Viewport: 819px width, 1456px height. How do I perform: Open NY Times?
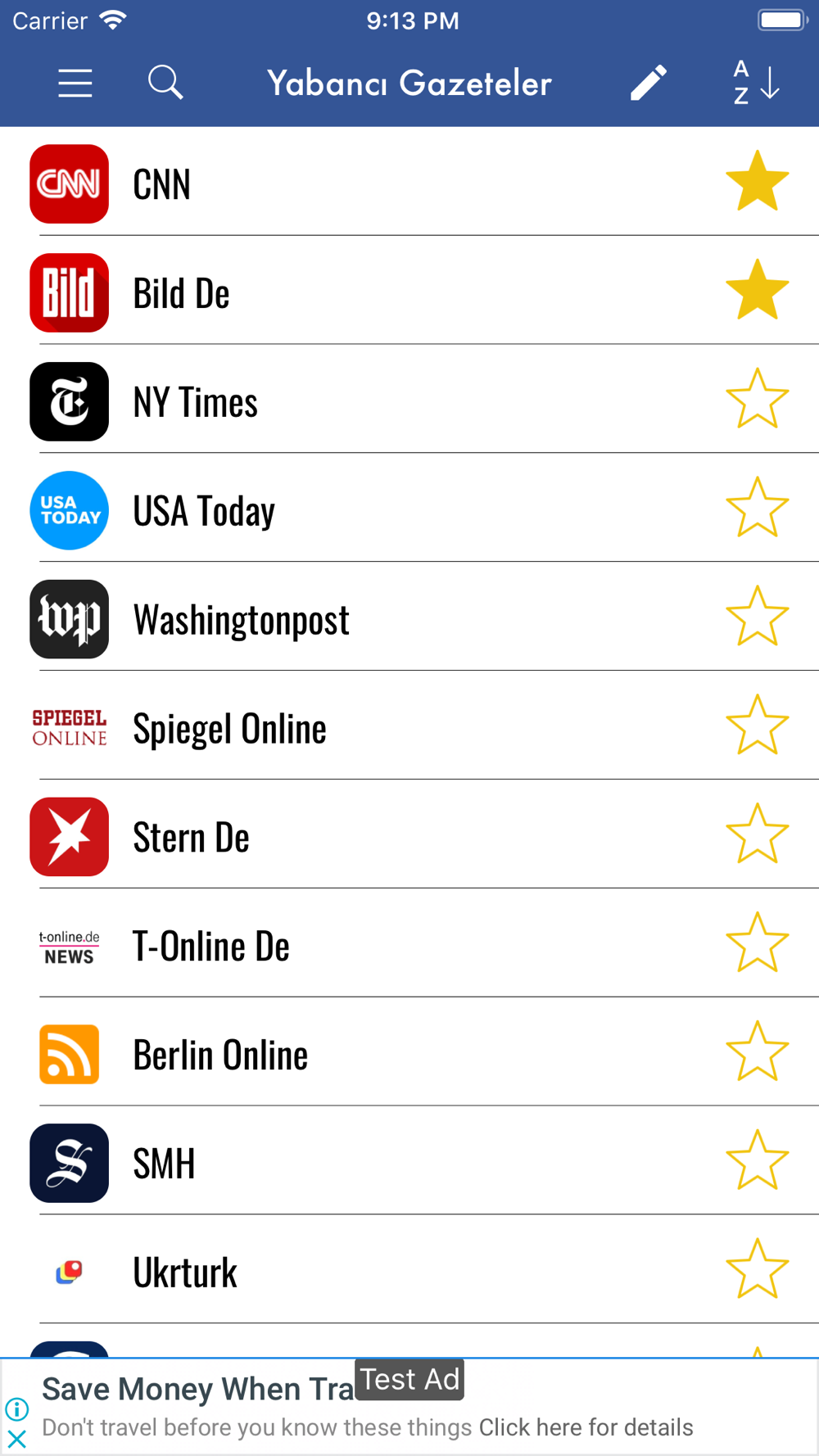click(x=409, y=401)
